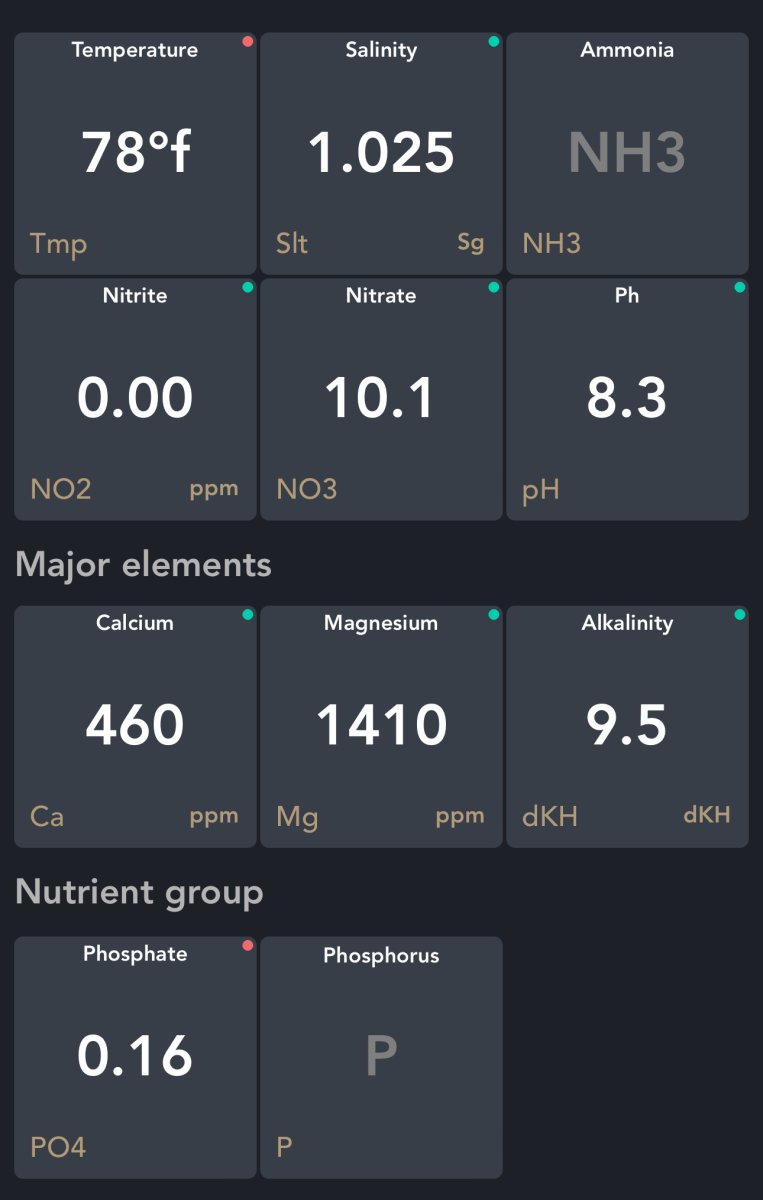Screen dimensions: 763x1200
Task: Select the Magnesium 1410 tile
Action: (x=381, y=726)
